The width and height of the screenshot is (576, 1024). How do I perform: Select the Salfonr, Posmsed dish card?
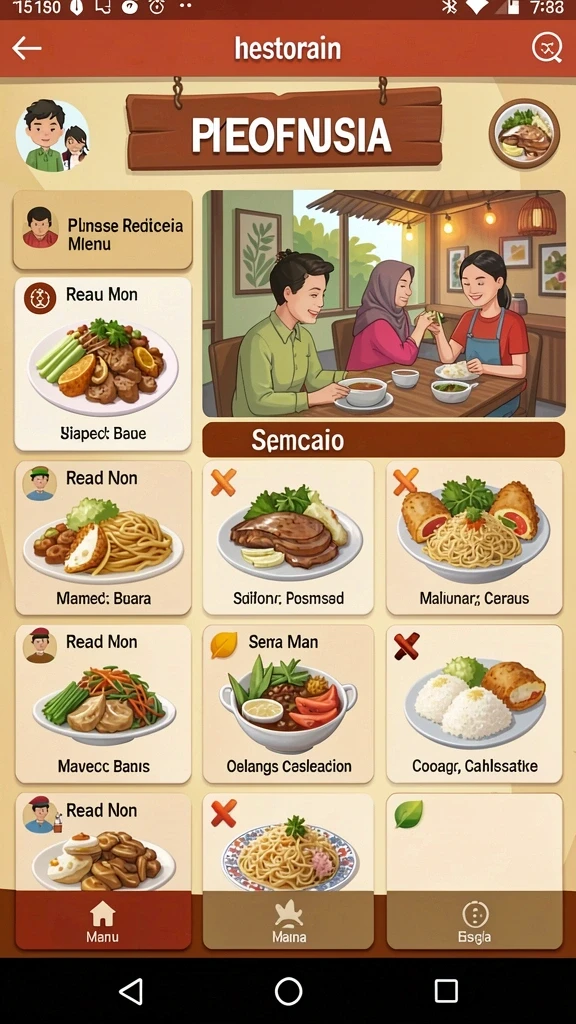pyautogui.click(x=288, y=537)
